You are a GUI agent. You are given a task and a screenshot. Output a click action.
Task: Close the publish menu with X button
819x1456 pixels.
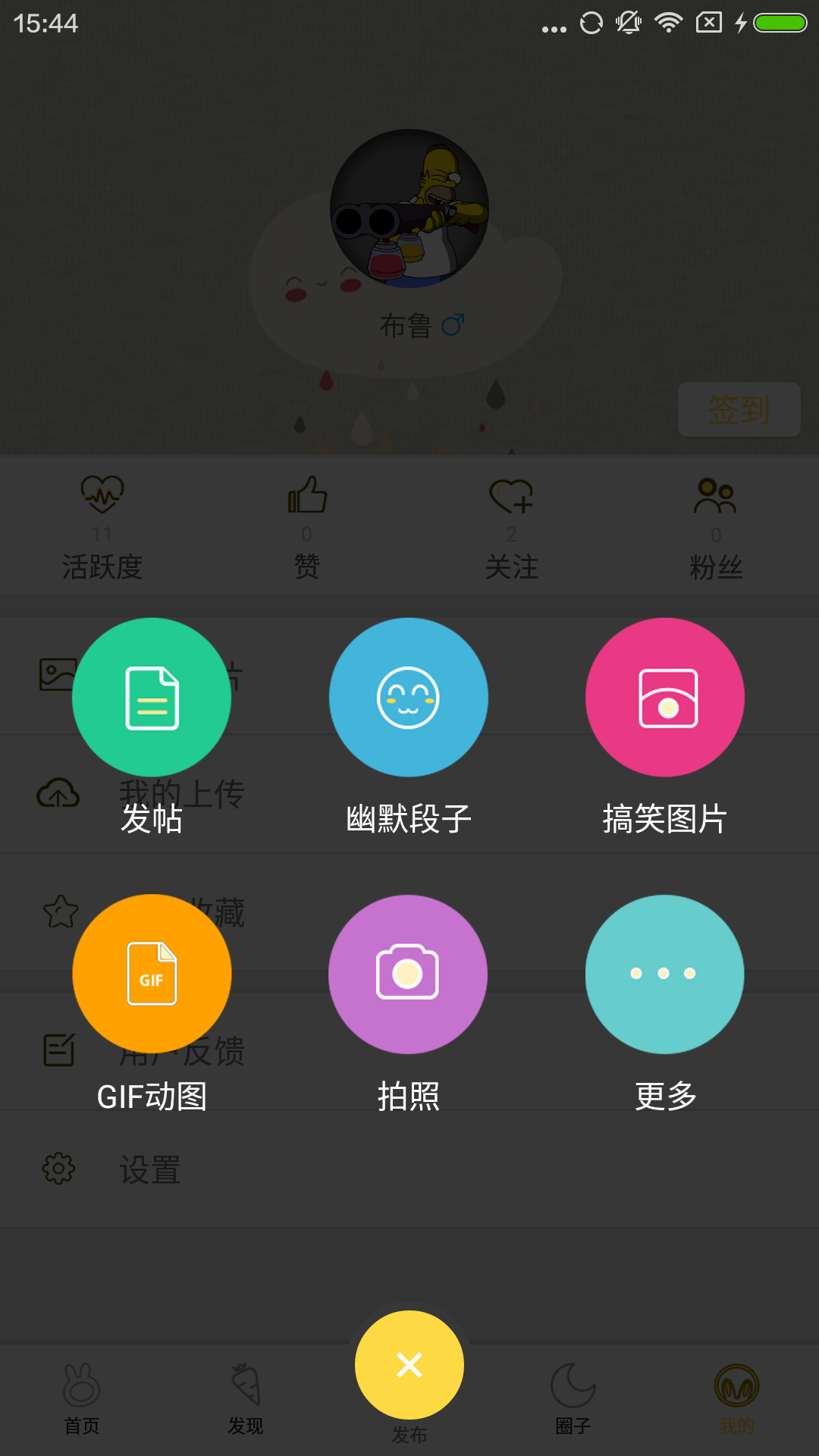tap(409, 1364)
